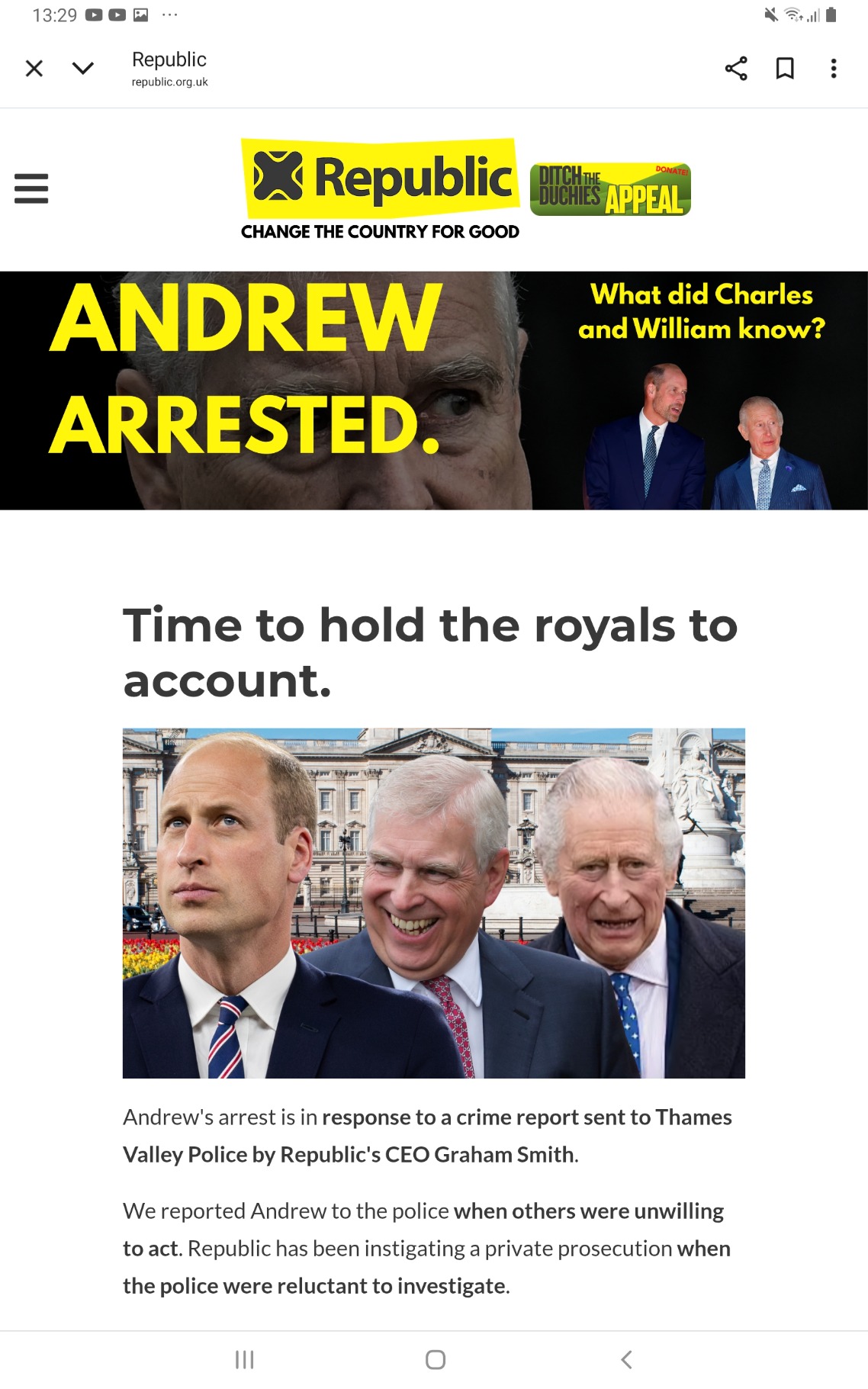Open the browser overflow menu
This screenshot has width=868, height=1389.
[x=834, y=69]
